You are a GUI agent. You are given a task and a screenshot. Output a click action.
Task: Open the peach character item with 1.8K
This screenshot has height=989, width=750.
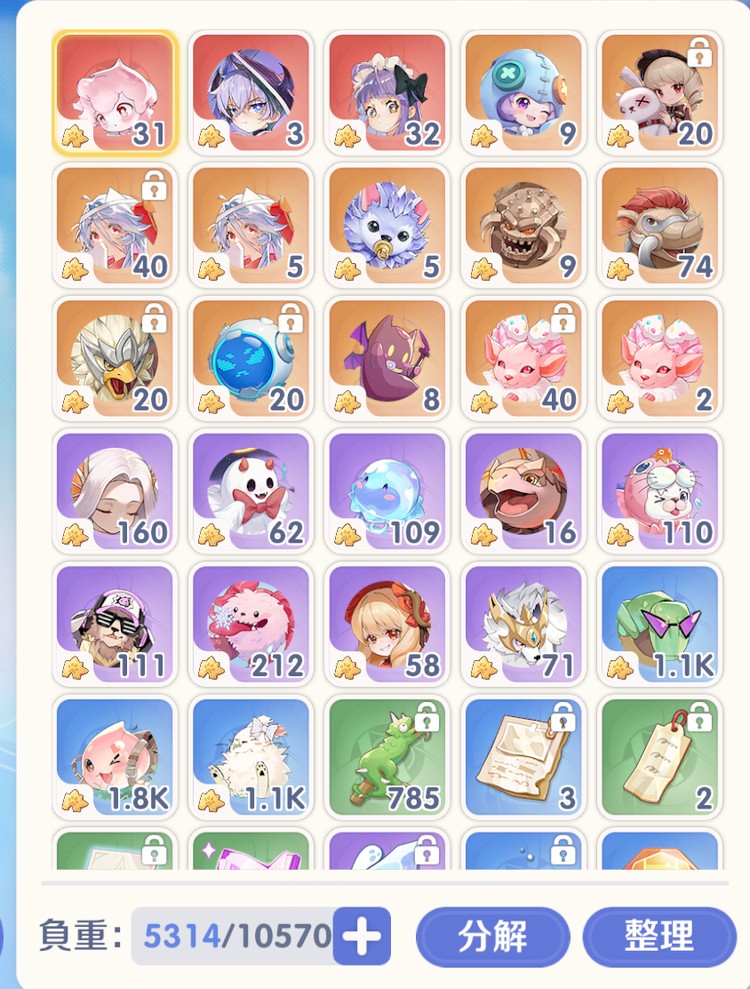point(115,757)
